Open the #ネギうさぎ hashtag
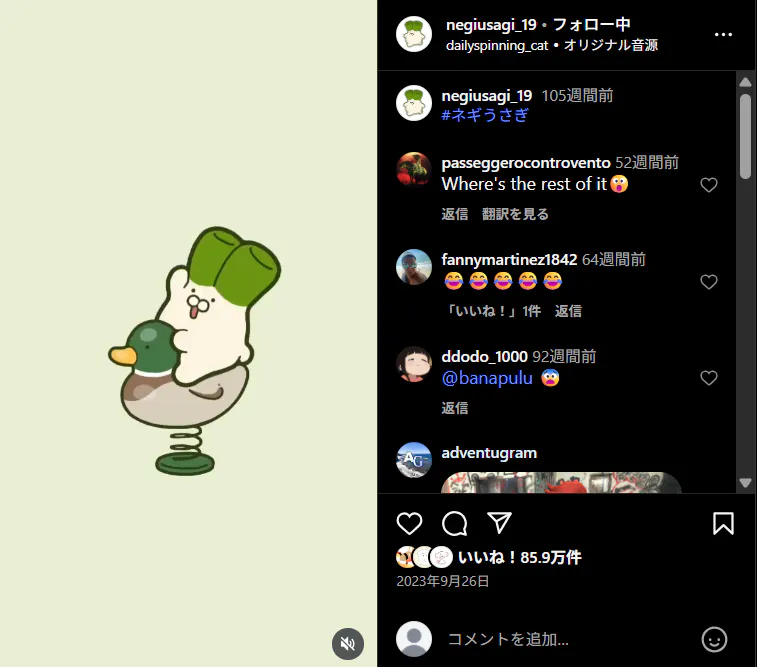Screen dimensions: 757x667 (x=485, y=115)
